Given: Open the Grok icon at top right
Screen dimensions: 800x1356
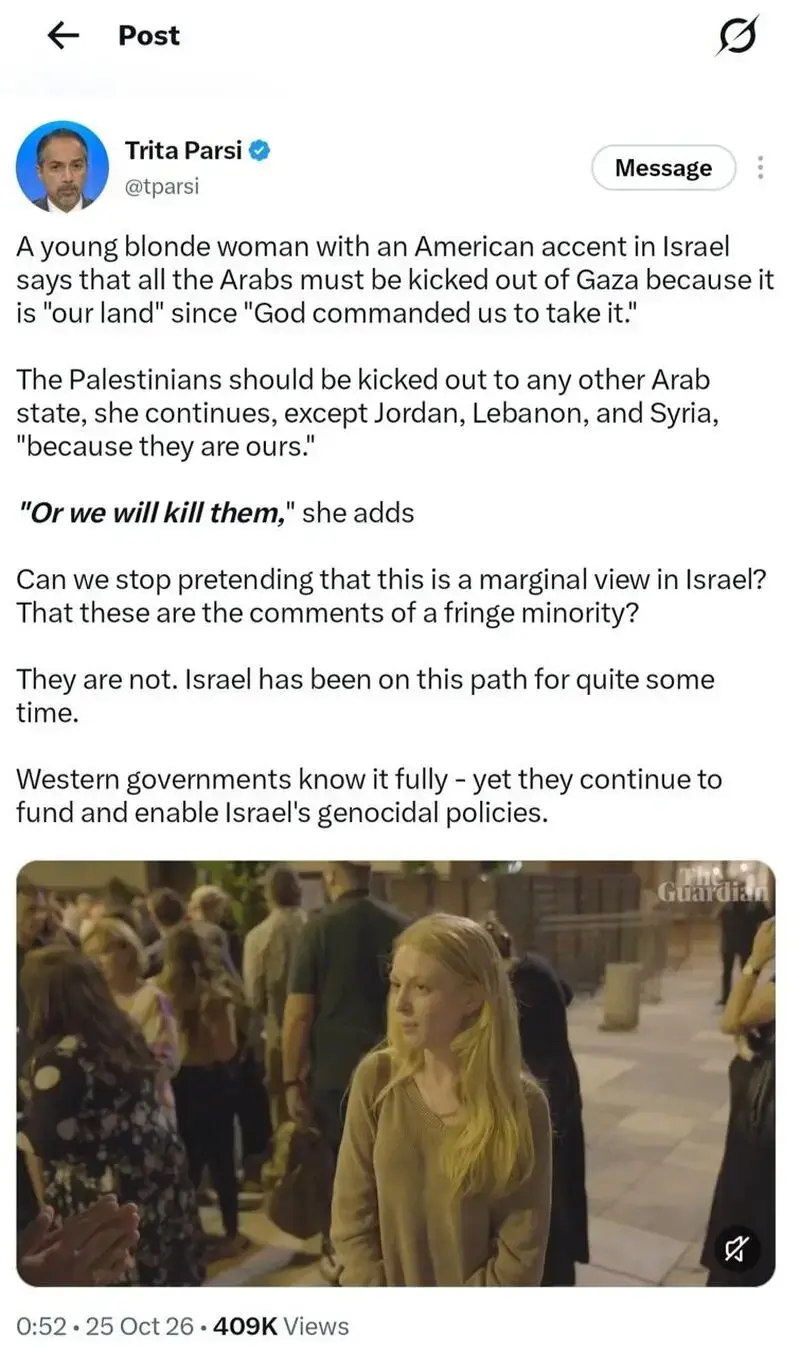Looking at the screenshot, I should (739, 37).
